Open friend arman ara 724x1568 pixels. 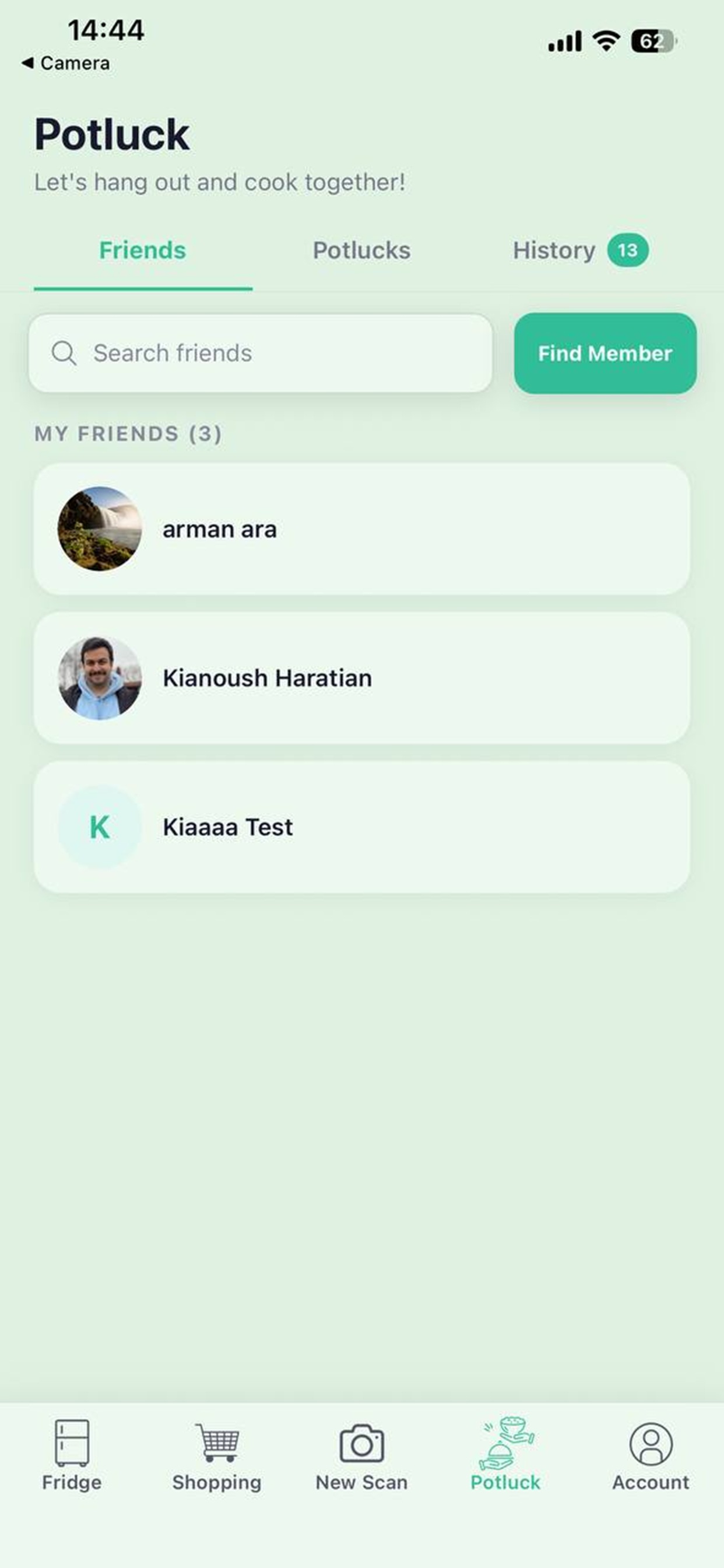tap(361, 529)
